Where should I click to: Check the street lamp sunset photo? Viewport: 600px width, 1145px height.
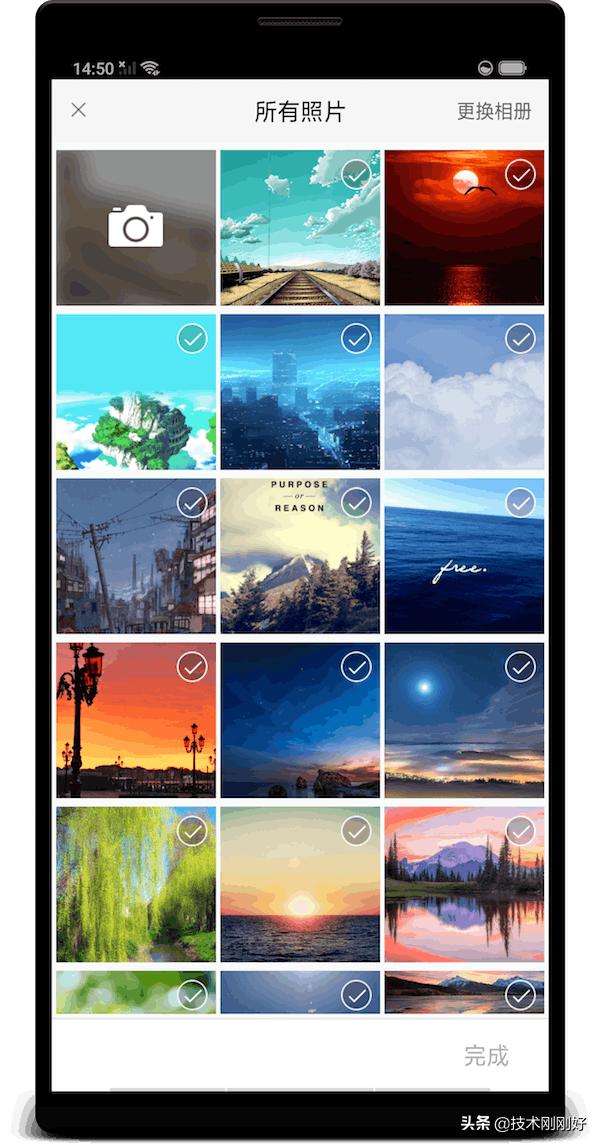[192, 667]
